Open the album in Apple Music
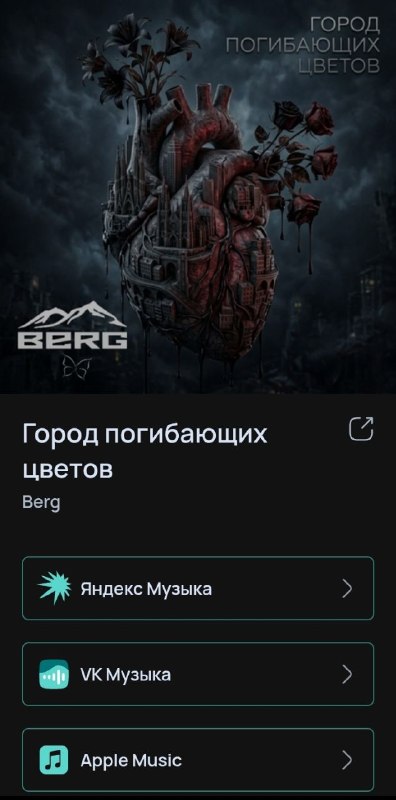The width and height of the screenshot is (396, 800). [x=198, y=760]
